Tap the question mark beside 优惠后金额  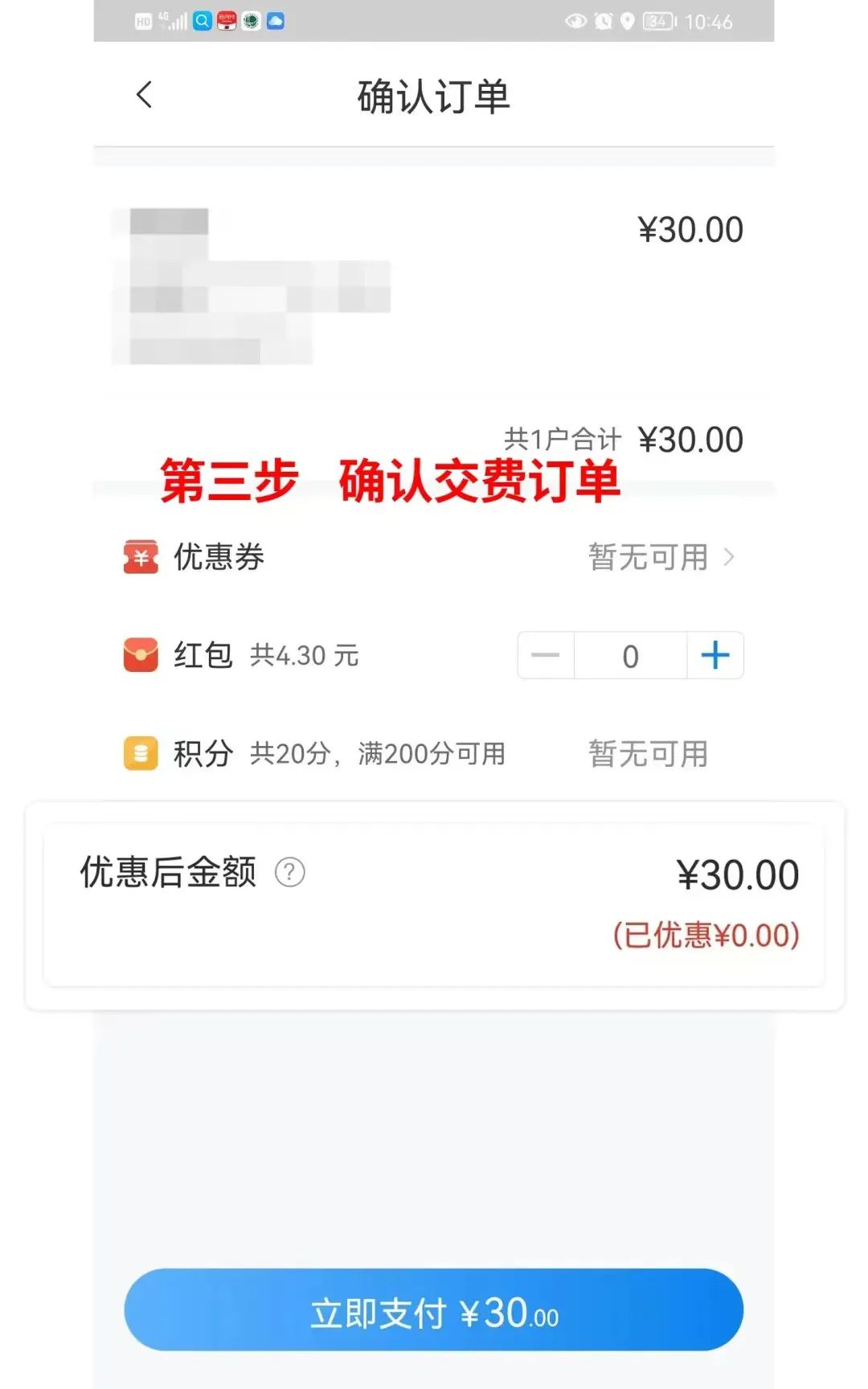pyautogui.click(x=291, y=872)
